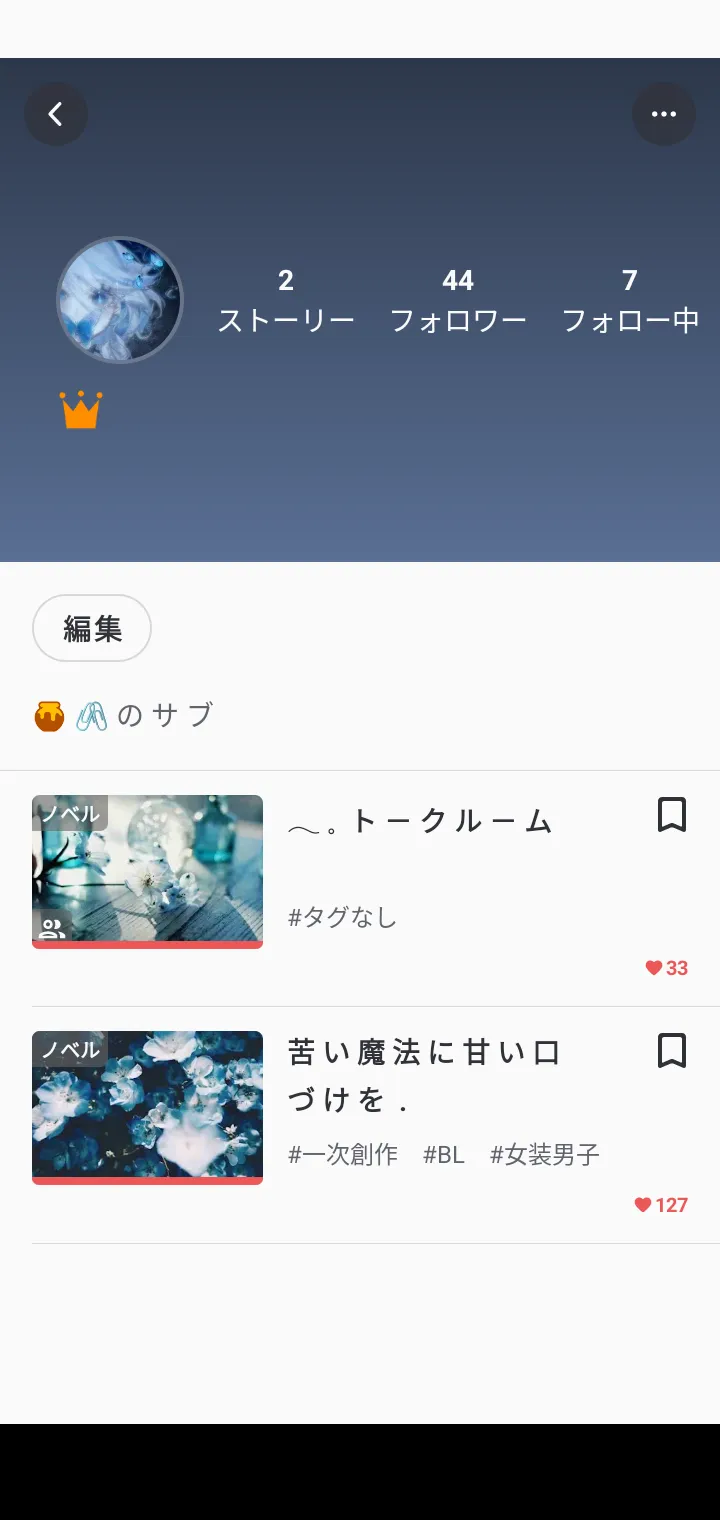
Task: Select the #BL tag
Action: (444, 1155)
